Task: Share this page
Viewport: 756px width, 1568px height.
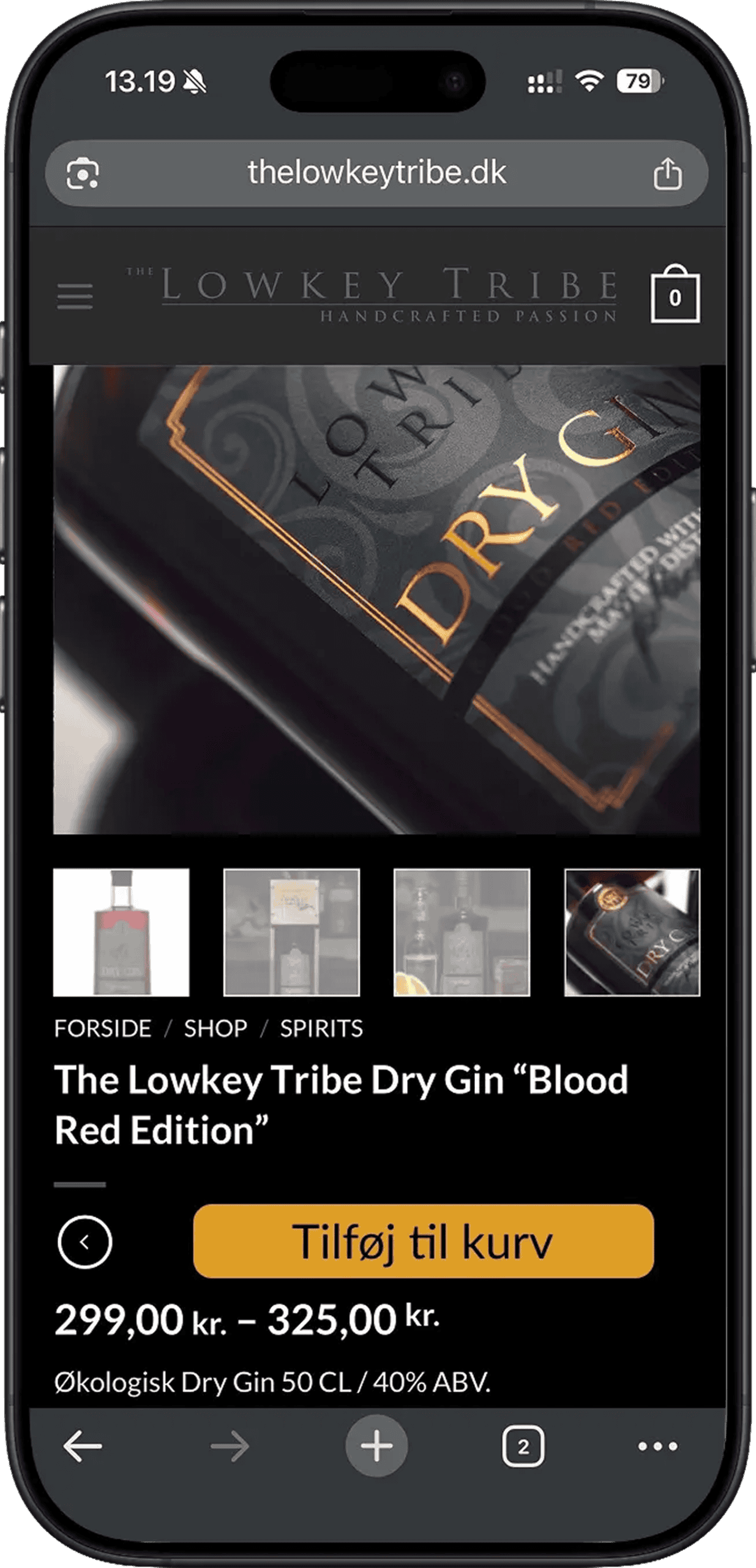Action: point(667,174)
